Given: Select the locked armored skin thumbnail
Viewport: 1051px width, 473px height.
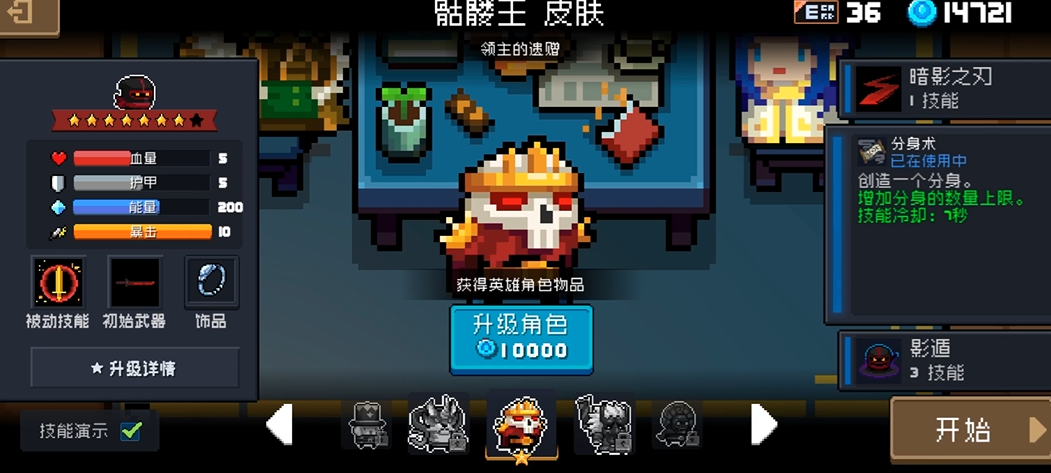Looking at the screenshot, I should click(602, 425).
